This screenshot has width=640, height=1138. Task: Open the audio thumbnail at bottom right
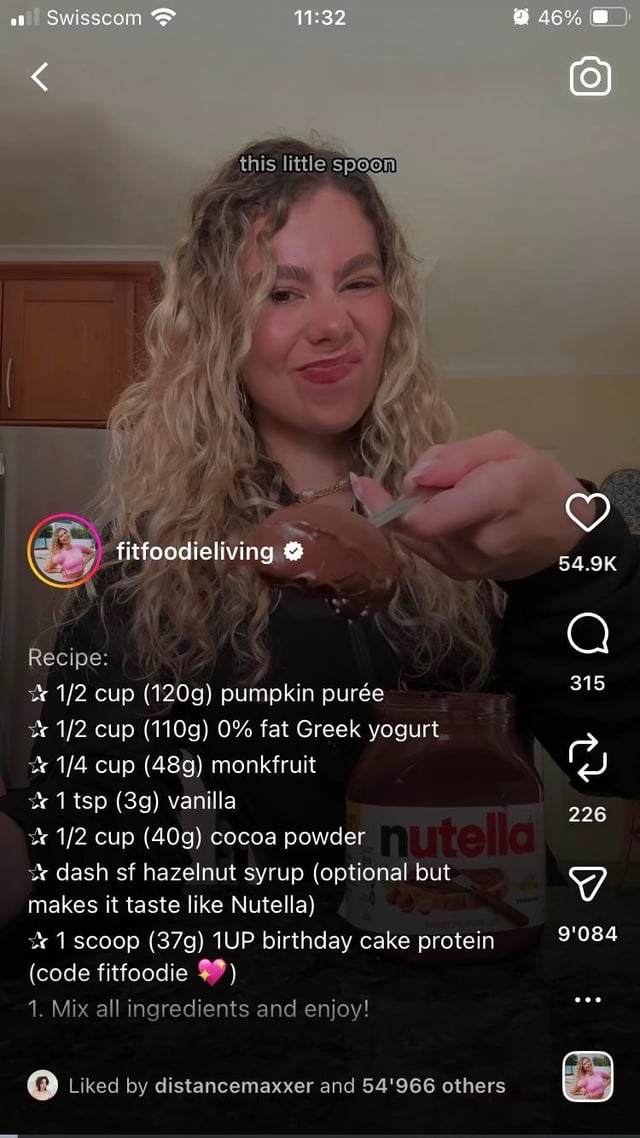(588, 1076)
